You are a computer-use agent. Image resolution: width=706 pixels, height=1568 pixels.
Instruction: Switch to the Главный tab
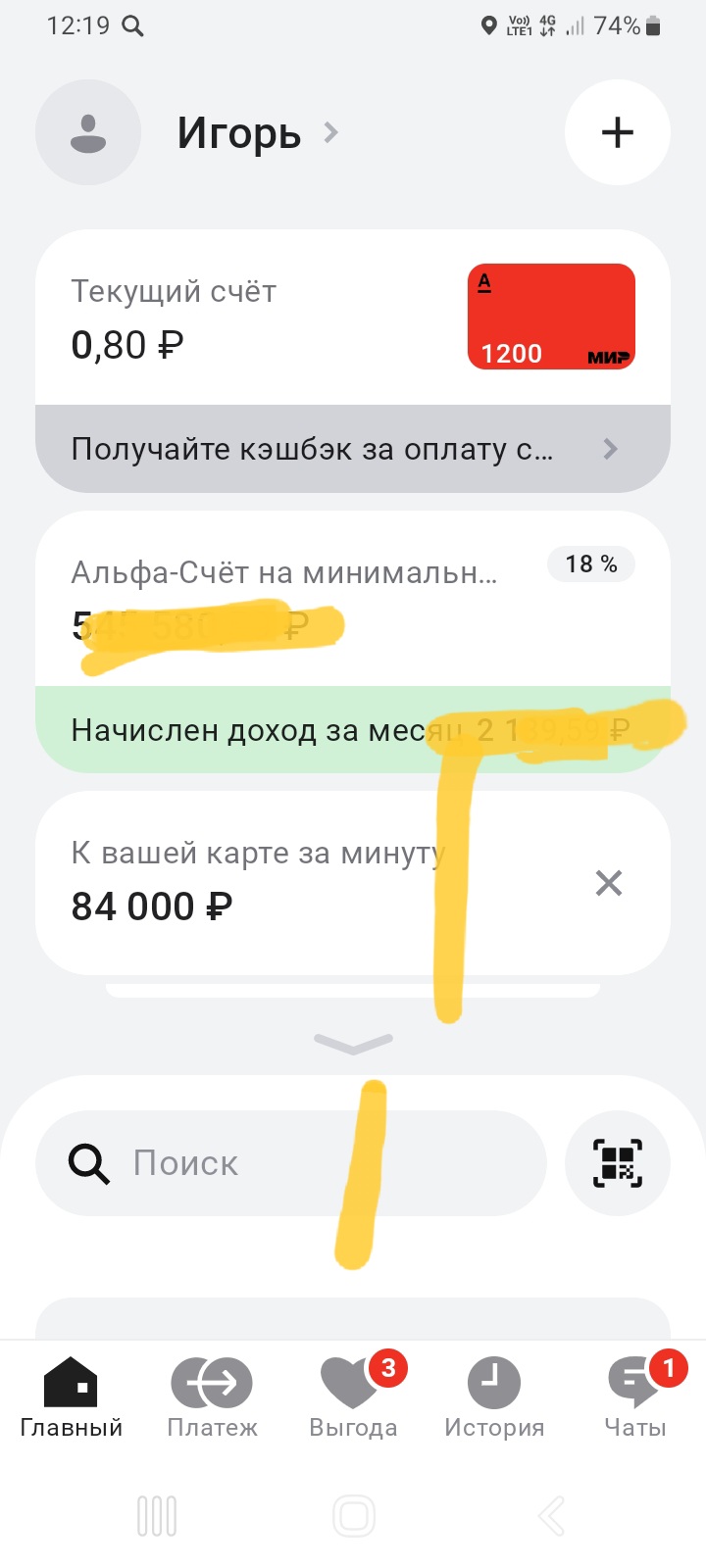72,1397
